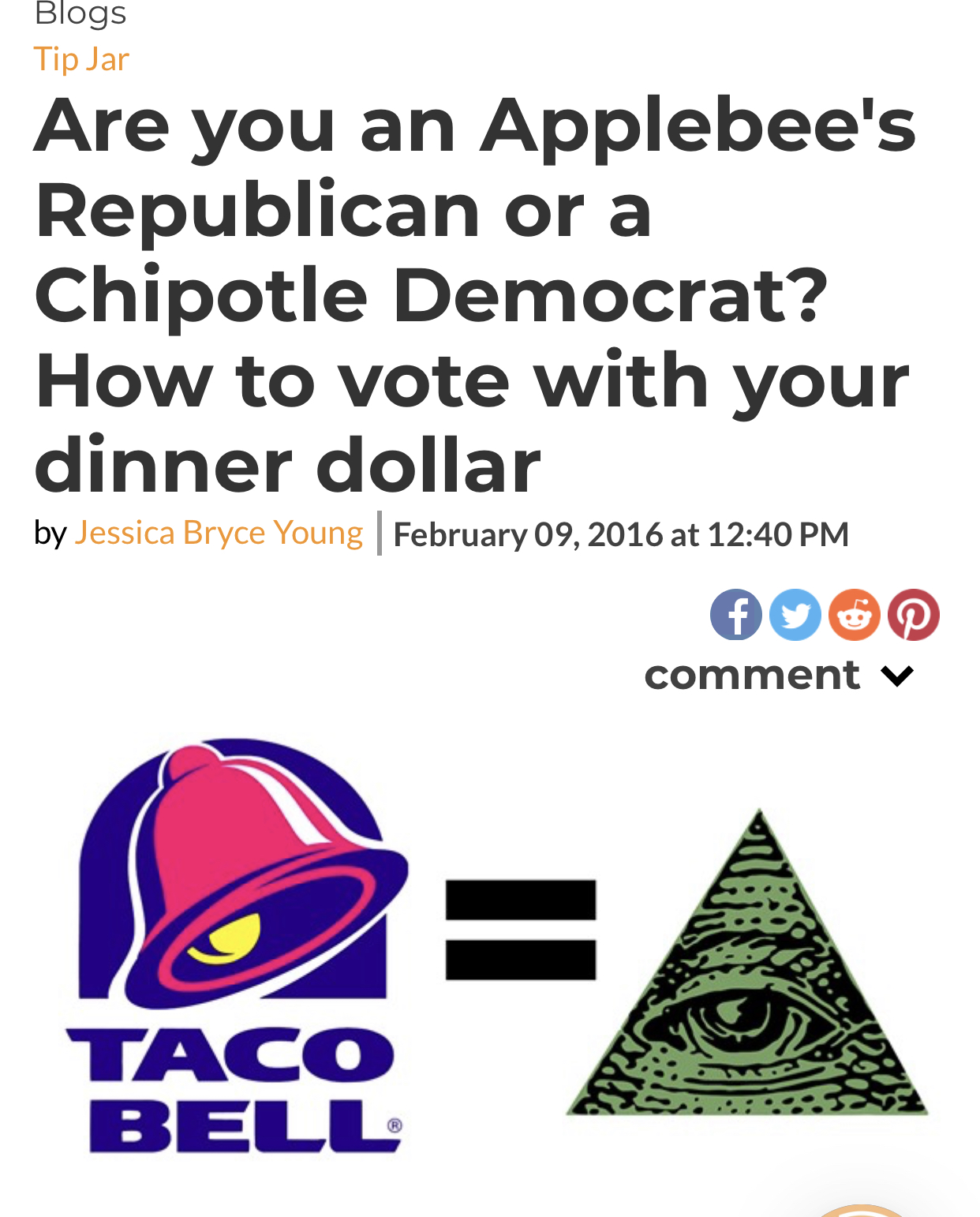
Task: Open the Tip Jar blog link
Action: pos(81,59)
